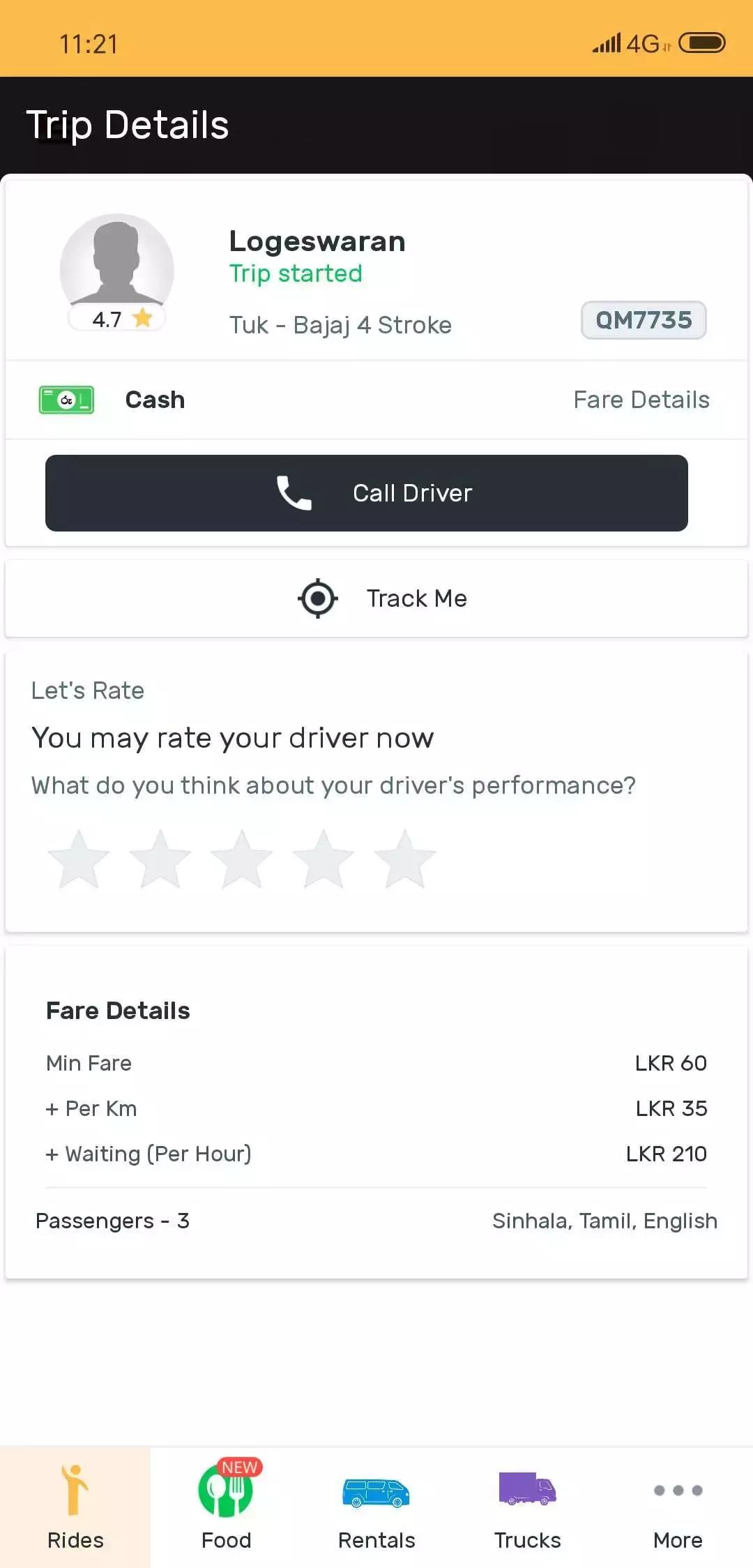The width and height of the screenshot is (753, 1568).
Task: Switch to the Food tab
Action: pos(226,1507)
